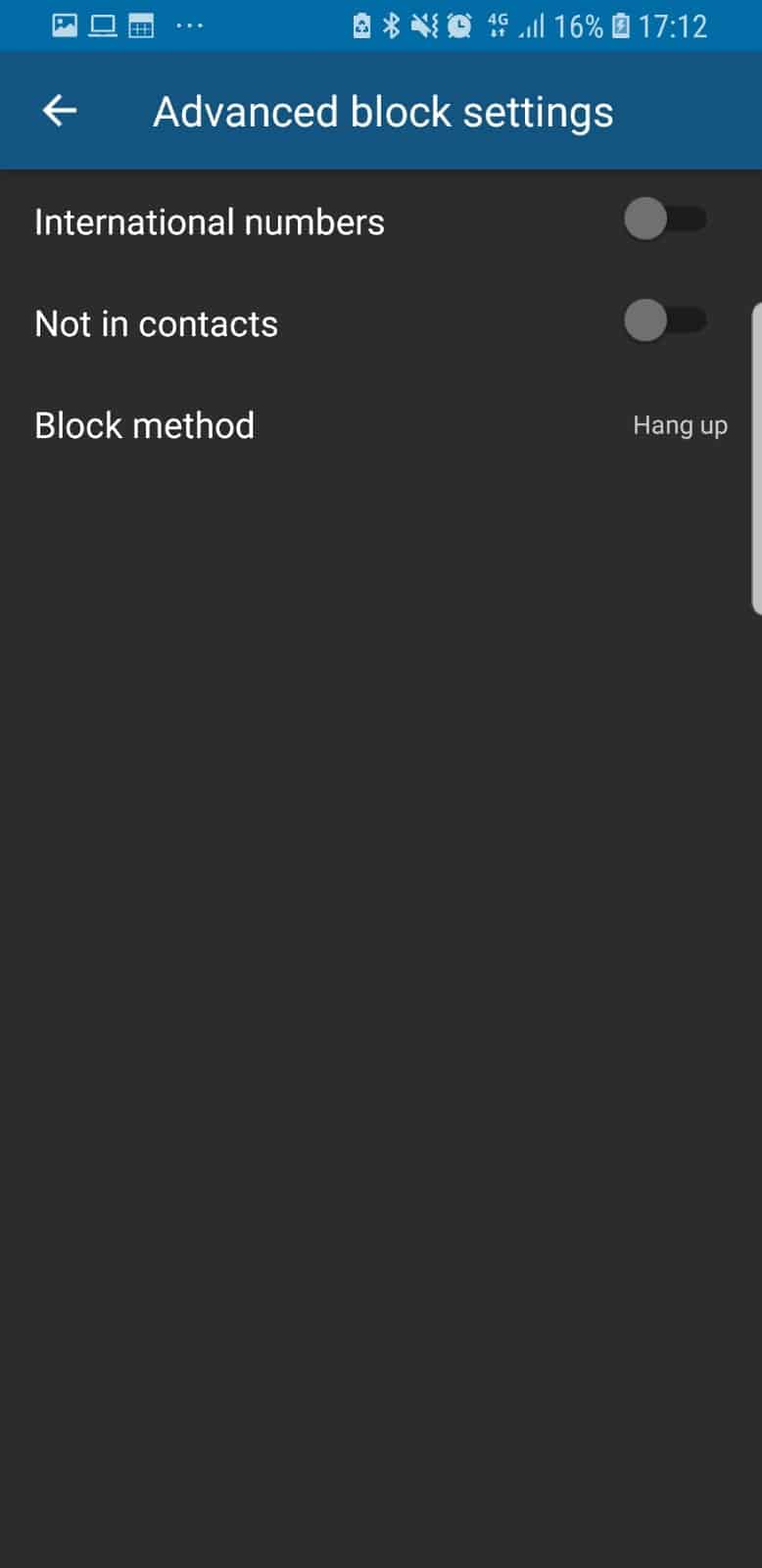Go back using the header arrow

[60, 111]
